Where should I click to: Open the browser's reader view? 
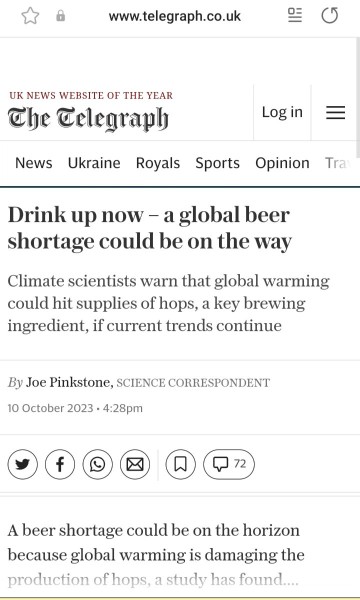pos(295,16)
